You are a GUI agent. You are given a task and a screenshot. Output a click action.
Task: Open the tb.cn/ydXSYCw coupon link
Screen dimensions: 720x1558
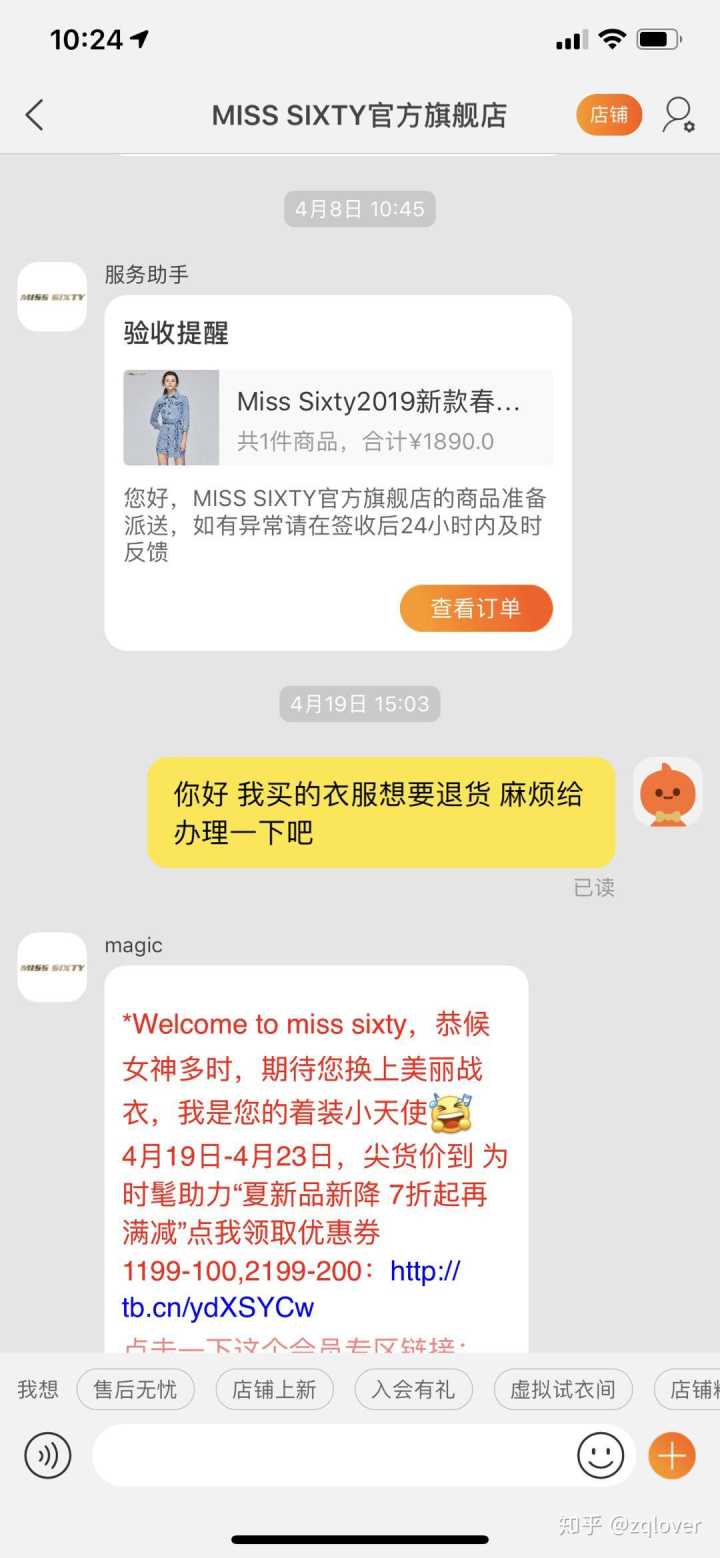pyautogui.click(x=218, y=1306)
